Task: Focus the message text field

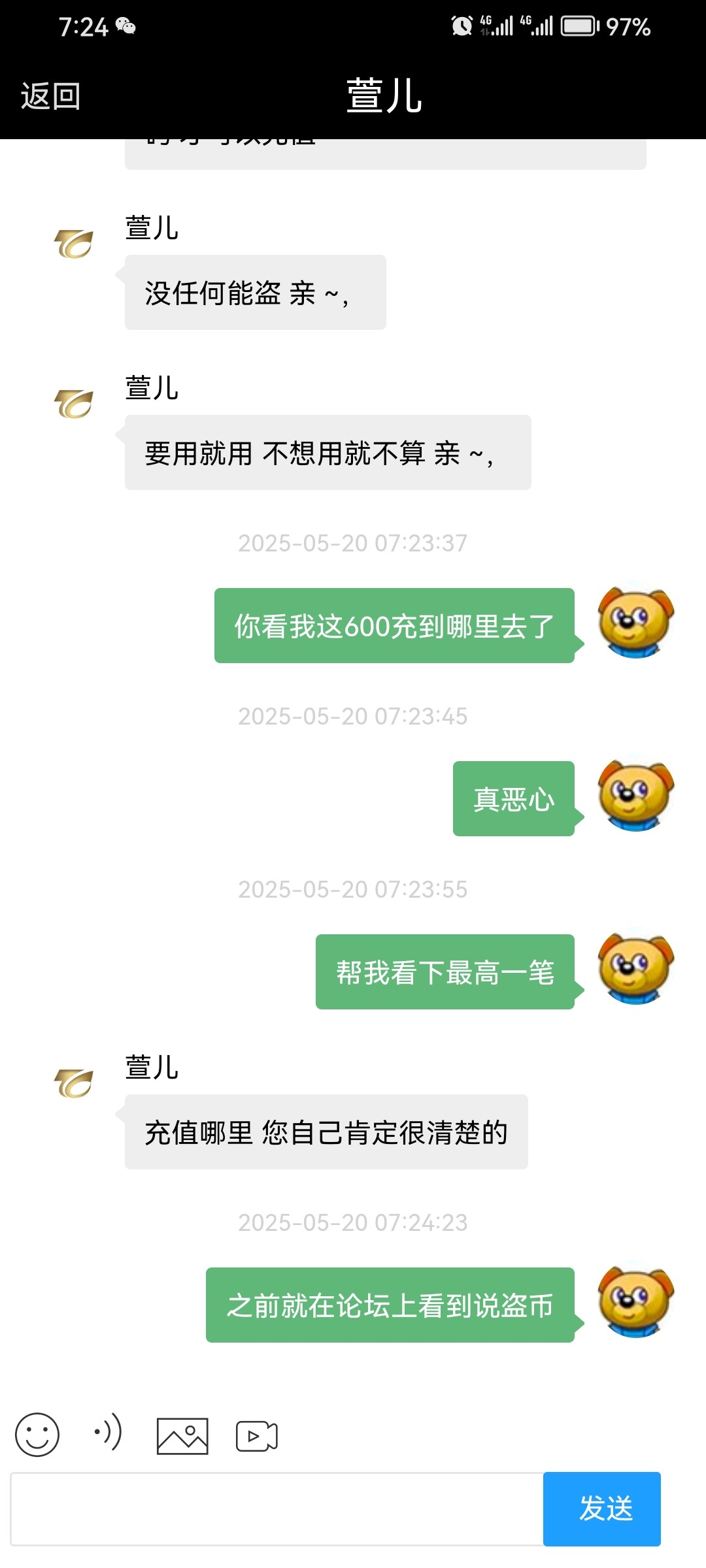Action: click(277, 1509)
